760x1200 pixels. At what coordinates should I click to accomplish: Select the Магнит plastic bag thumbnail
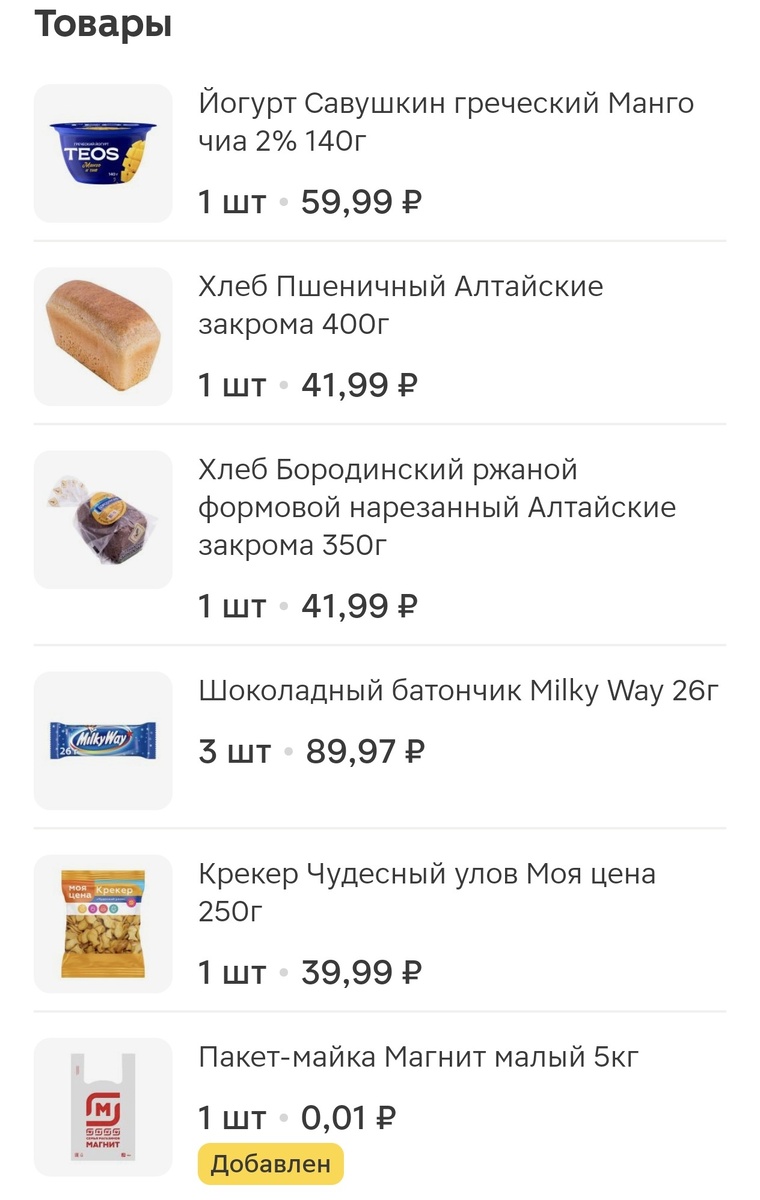coord(103,1103)
